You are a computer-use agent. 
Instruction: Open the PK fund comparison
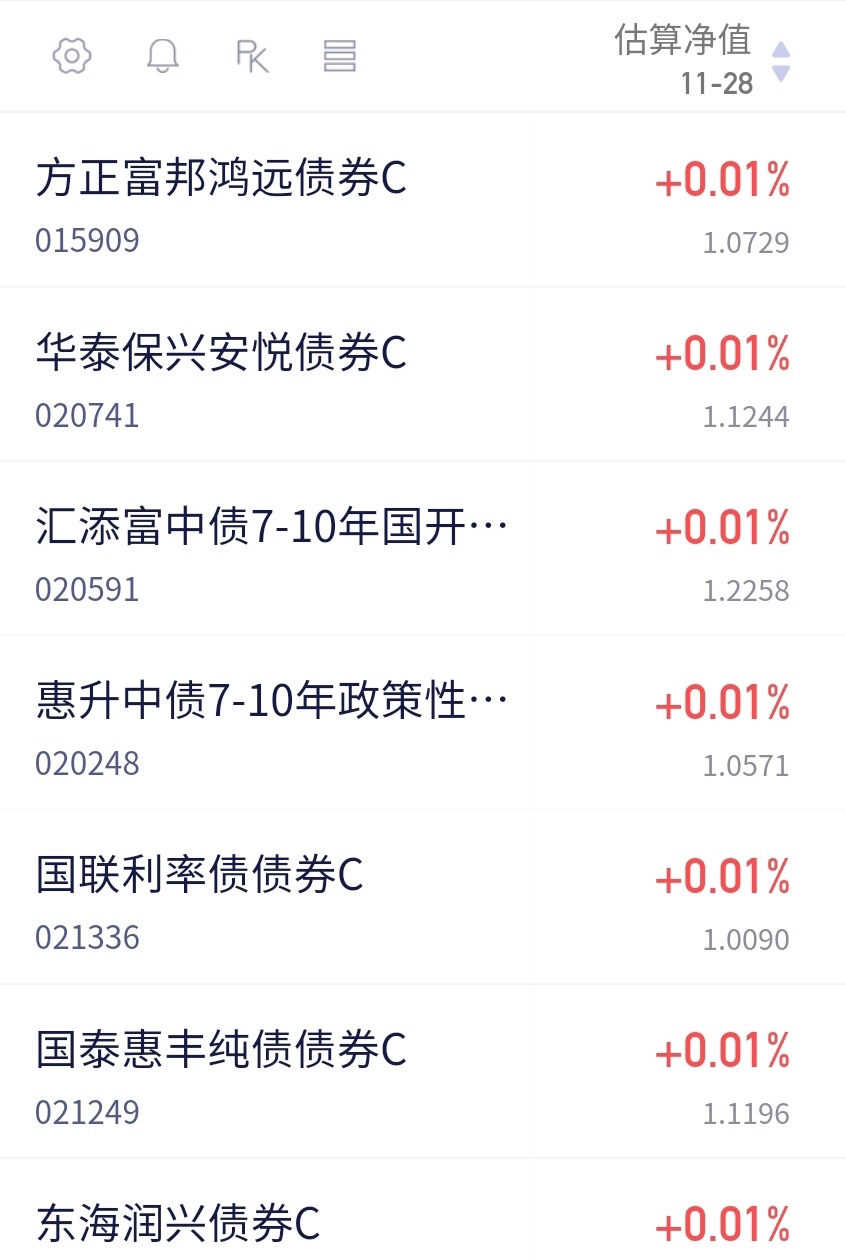pyautogui.click(x=252, y=56)
